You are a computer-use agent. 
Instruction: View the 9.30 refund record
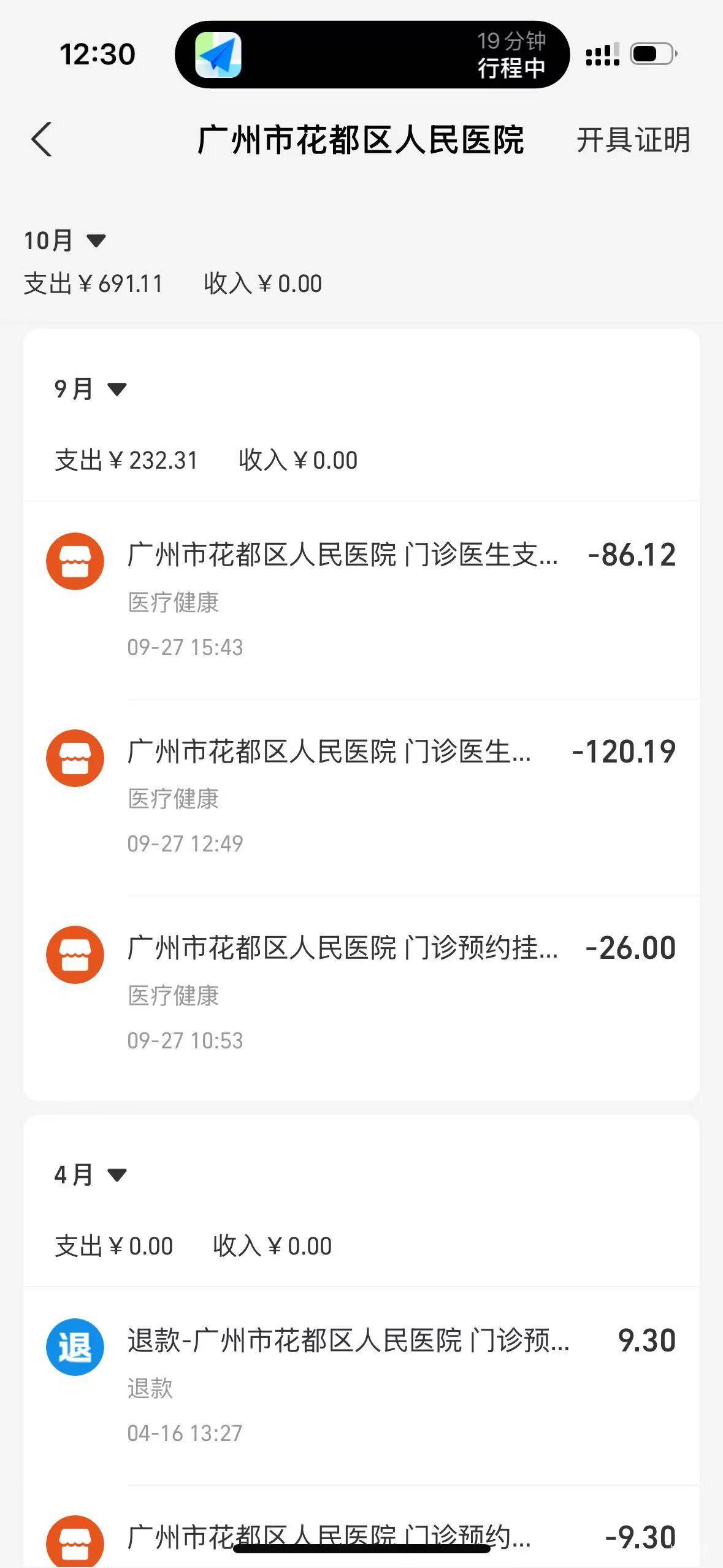point(361,1384)
